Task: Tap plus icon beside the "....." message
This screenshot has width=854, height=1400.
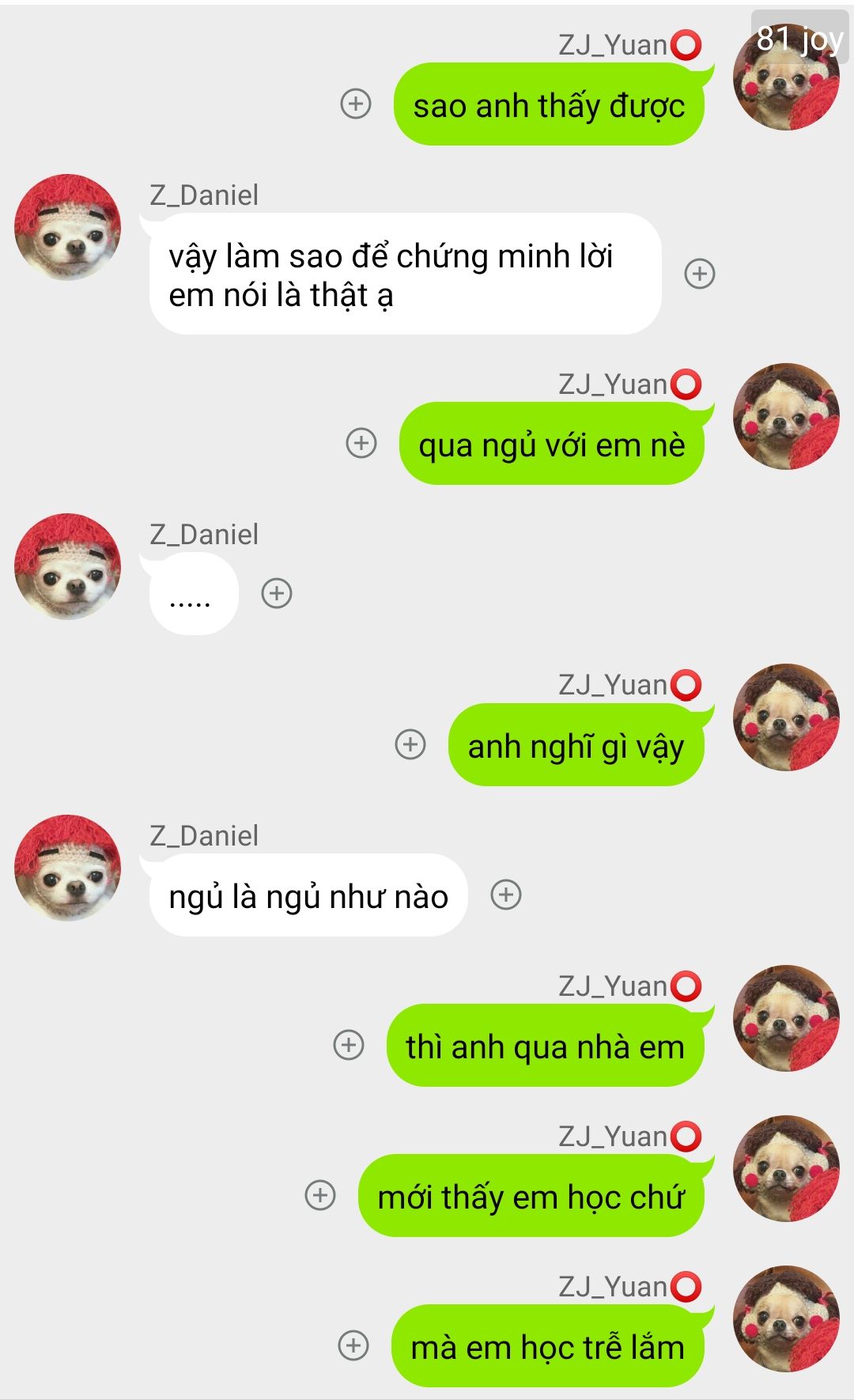Action: 277,593
